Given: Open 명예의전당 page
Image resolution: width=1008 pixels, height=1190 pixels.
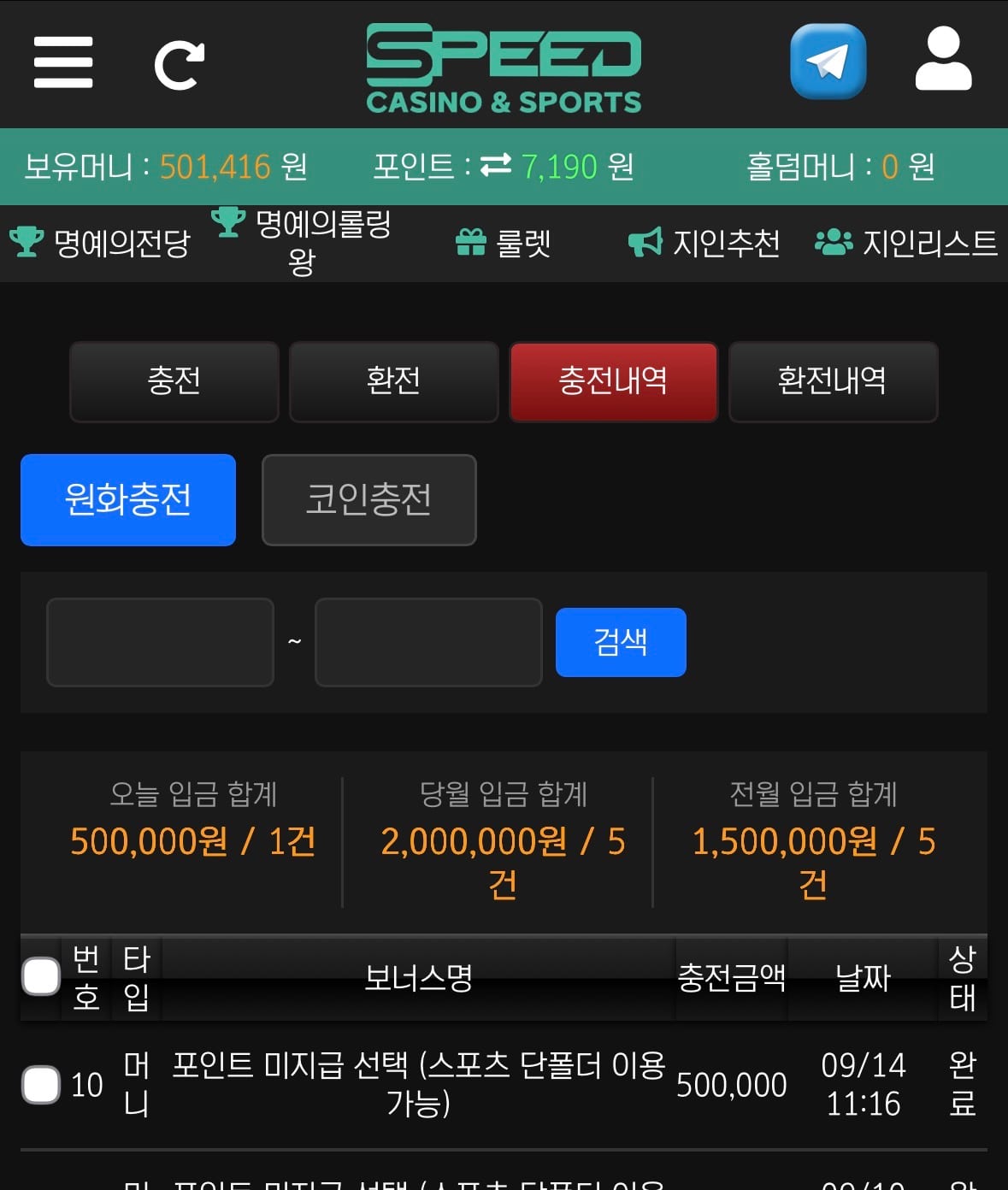Looking at the screenshot, I should click(100, 244).
